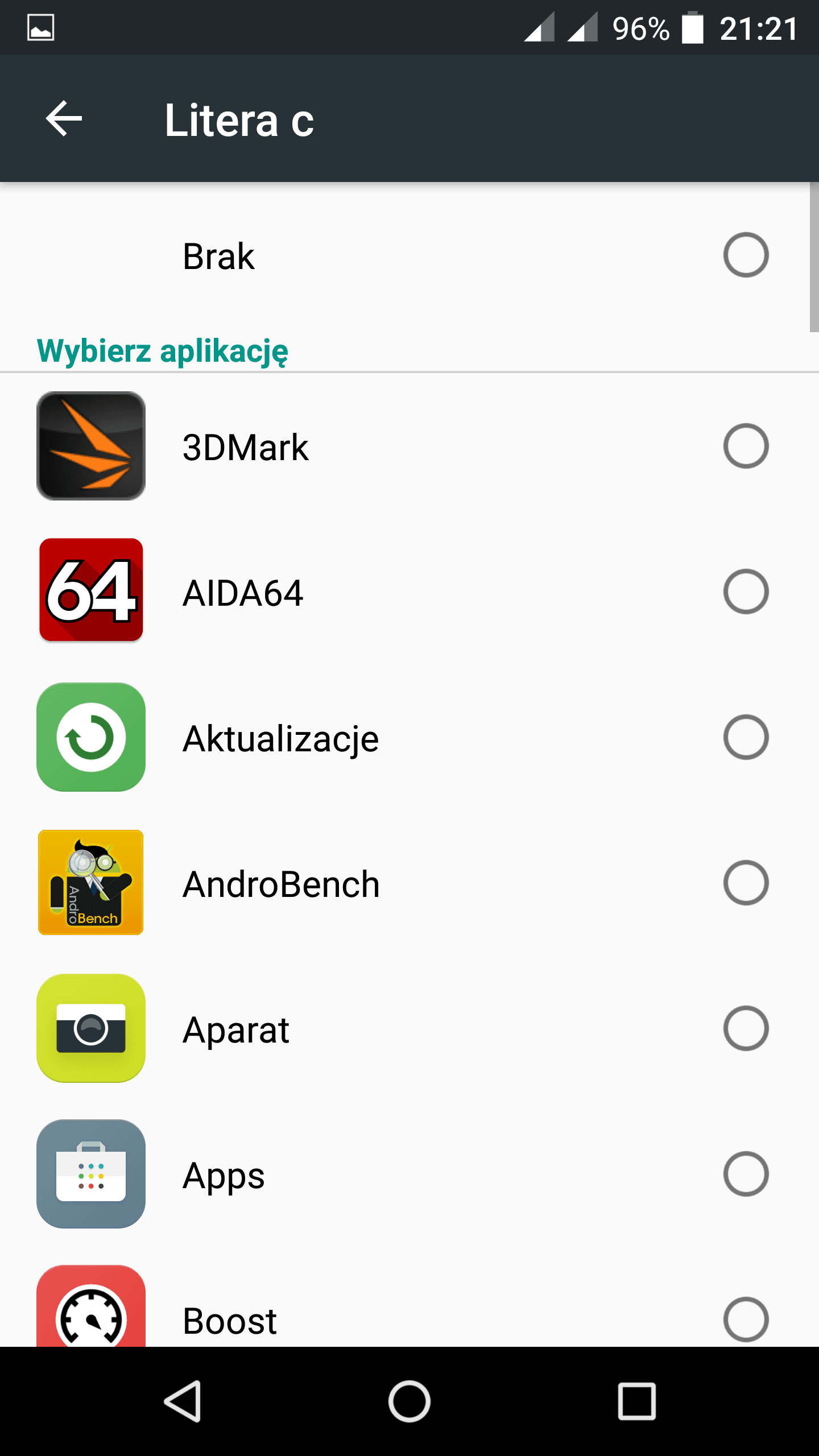The height and width of the screenshot is (1456, 819).
Task: Choose 3DMark for letter c
Action: tap(409, 446)
